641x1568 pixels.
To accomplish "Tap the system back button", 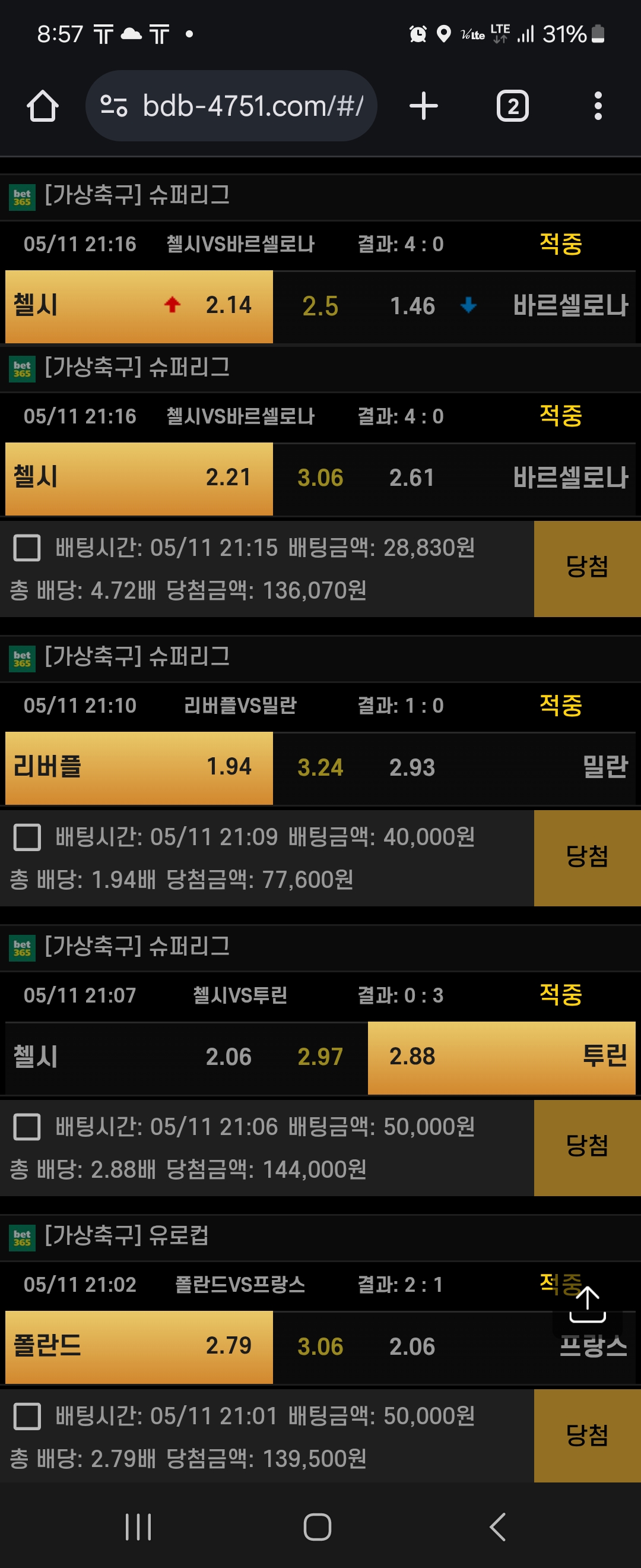I will pyautogui.click(x=497, y=1526).
